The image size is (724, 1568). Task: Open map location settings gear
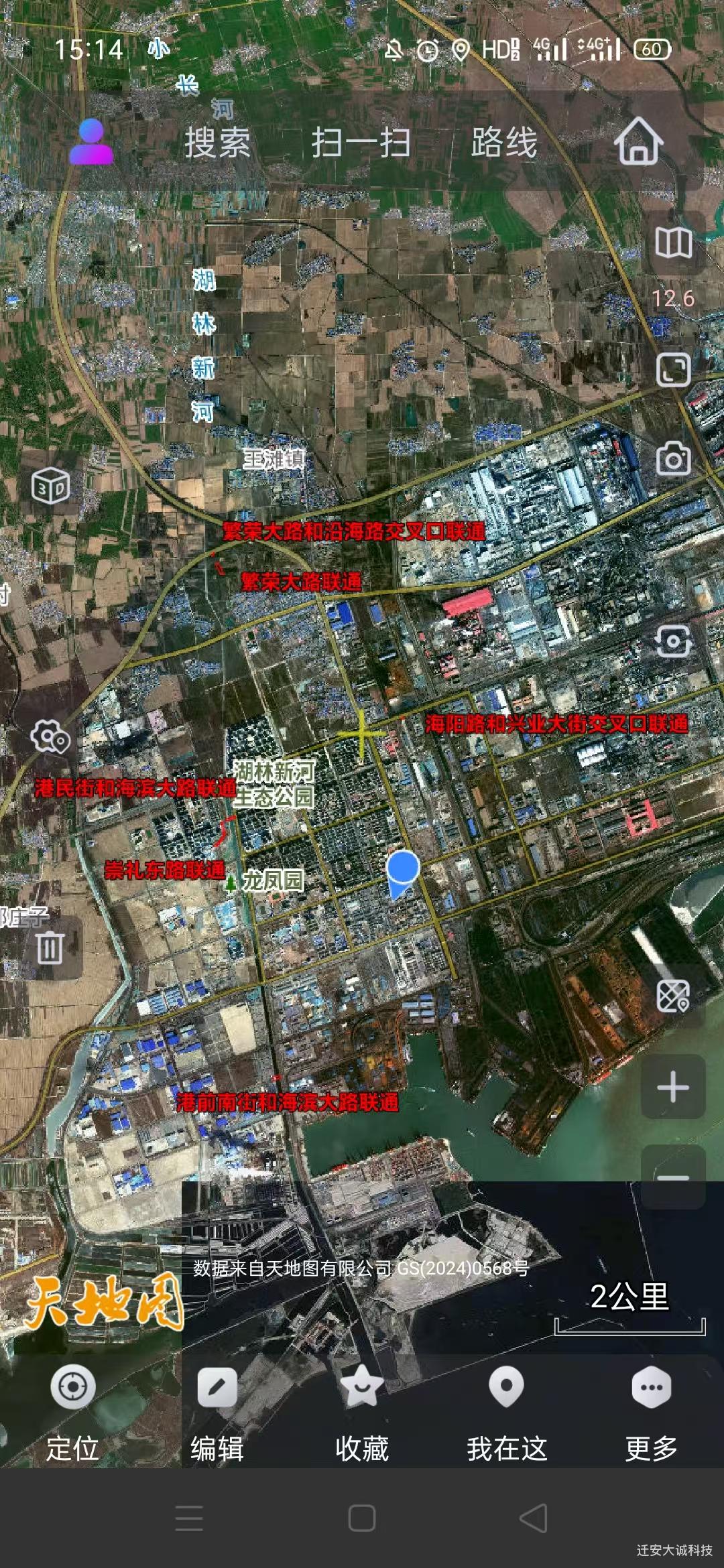tap(50, 738)
